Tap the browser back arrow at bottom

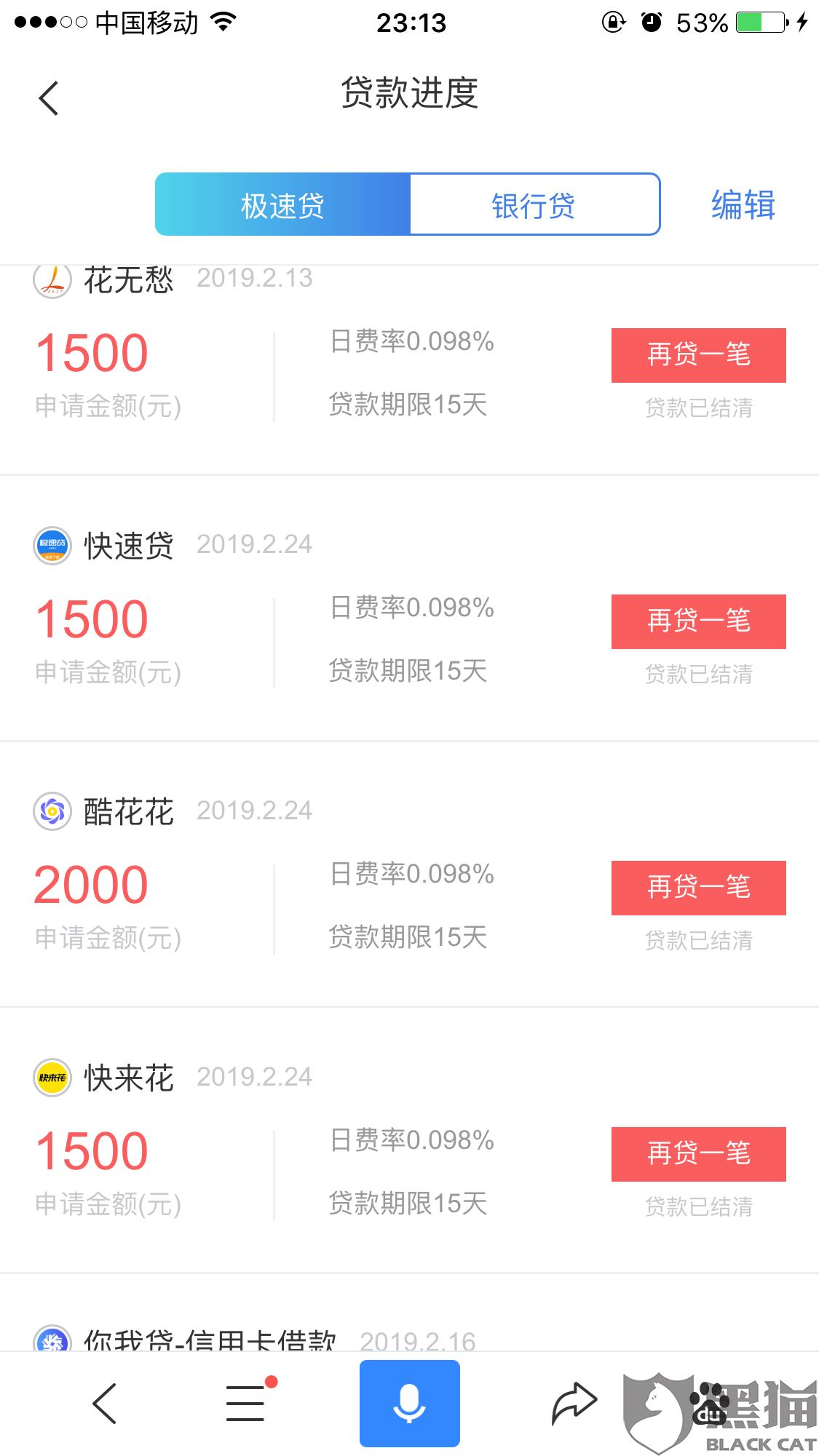(x=105, y=1403)
